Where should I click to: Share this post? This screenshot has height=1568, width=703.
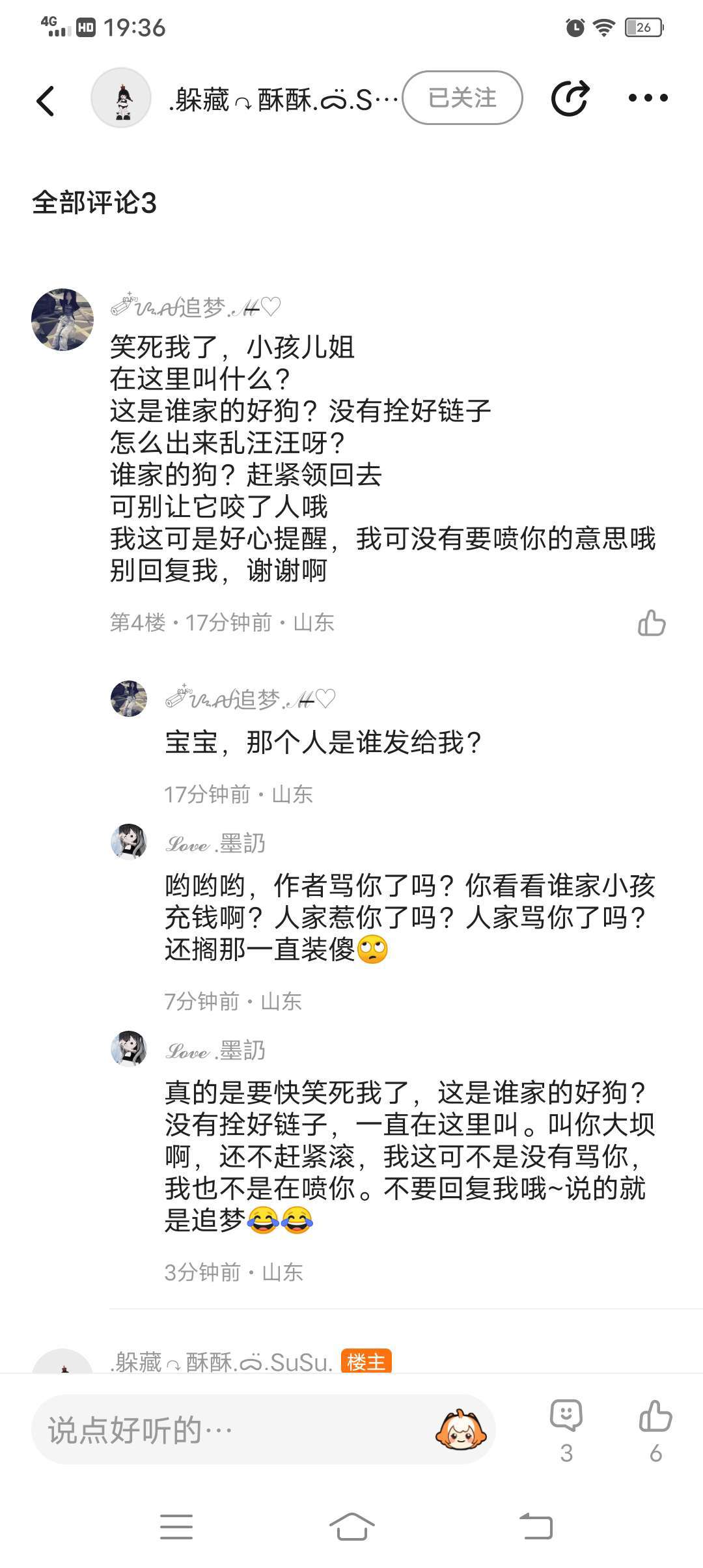570,98
